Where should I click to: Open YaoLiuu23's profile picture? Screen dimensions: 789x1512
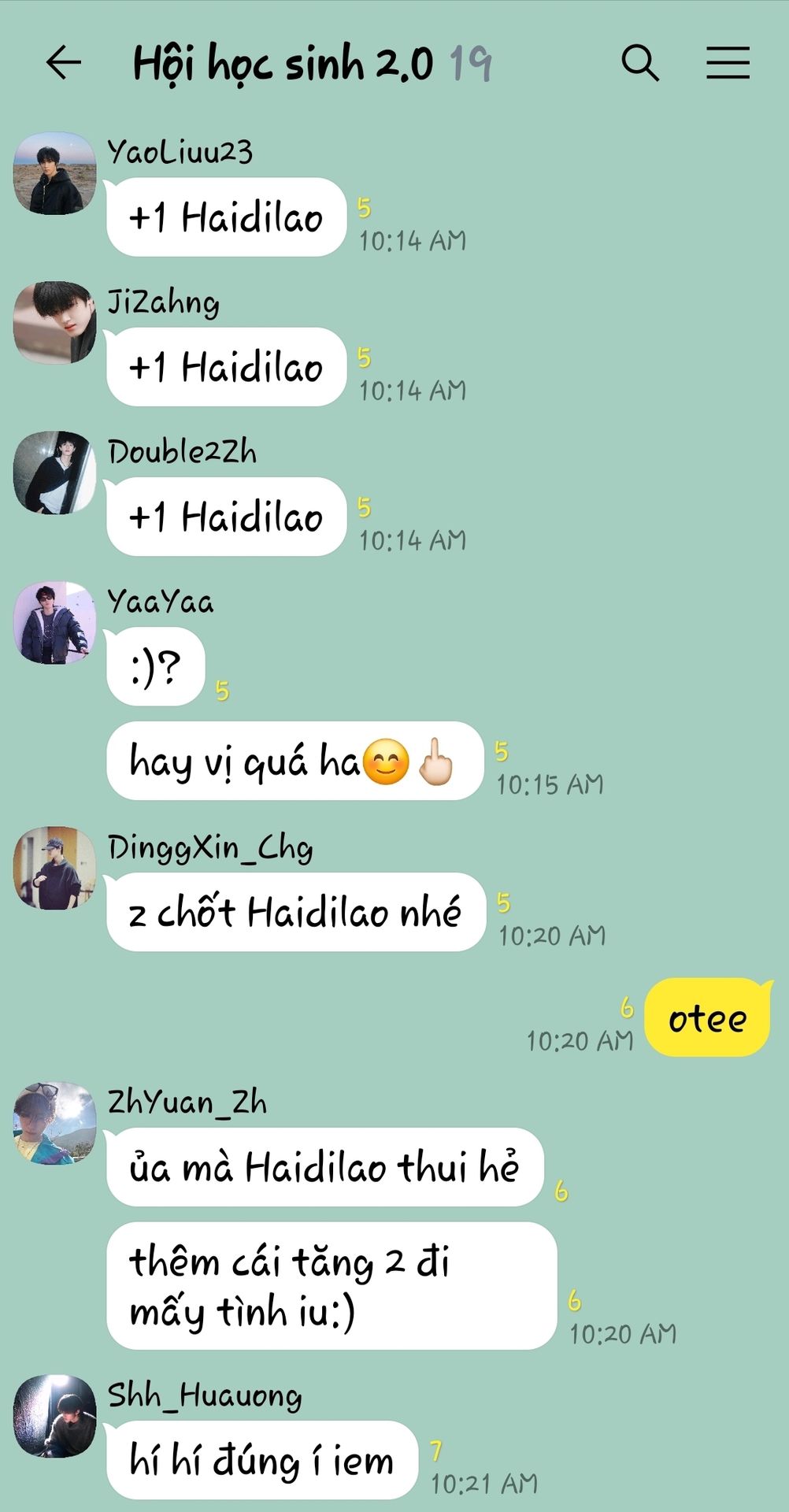(54, 173)
